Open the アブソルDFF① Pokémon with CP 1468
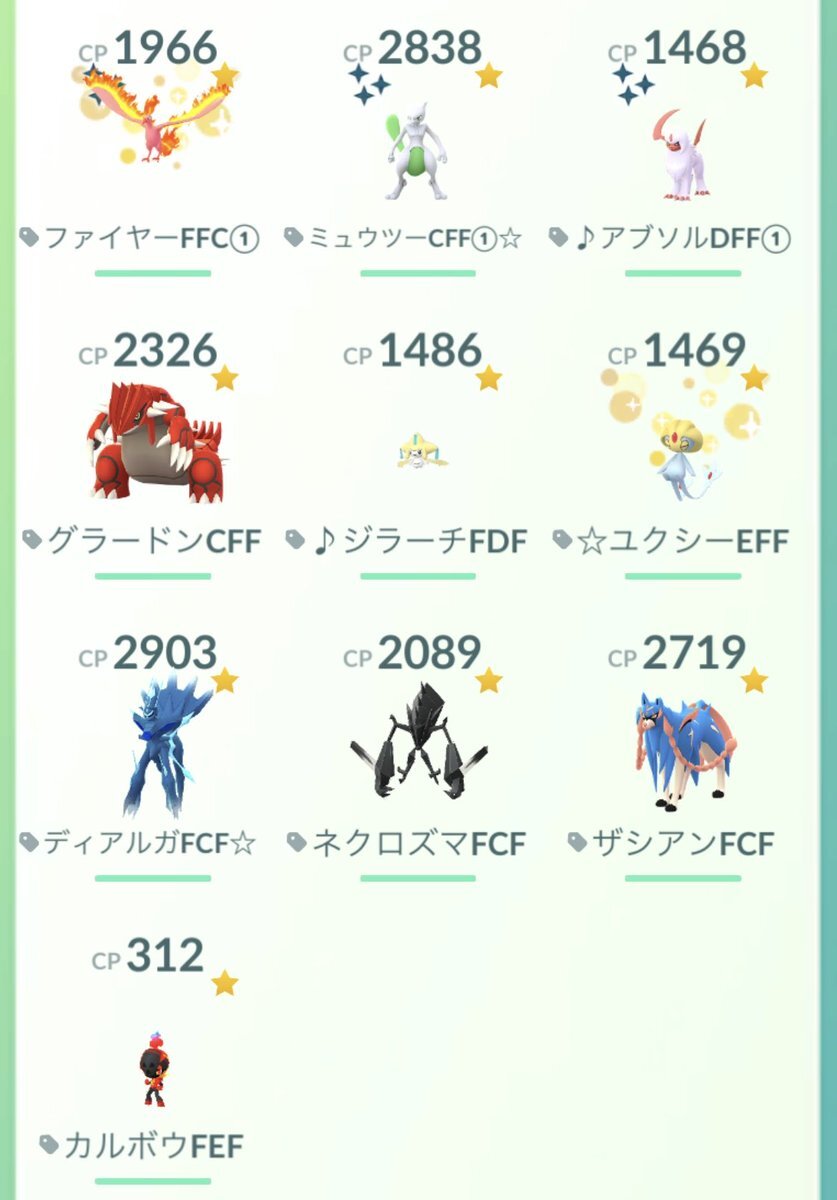This screenshot has height=1200, width=837. click(x=683, y=150)
